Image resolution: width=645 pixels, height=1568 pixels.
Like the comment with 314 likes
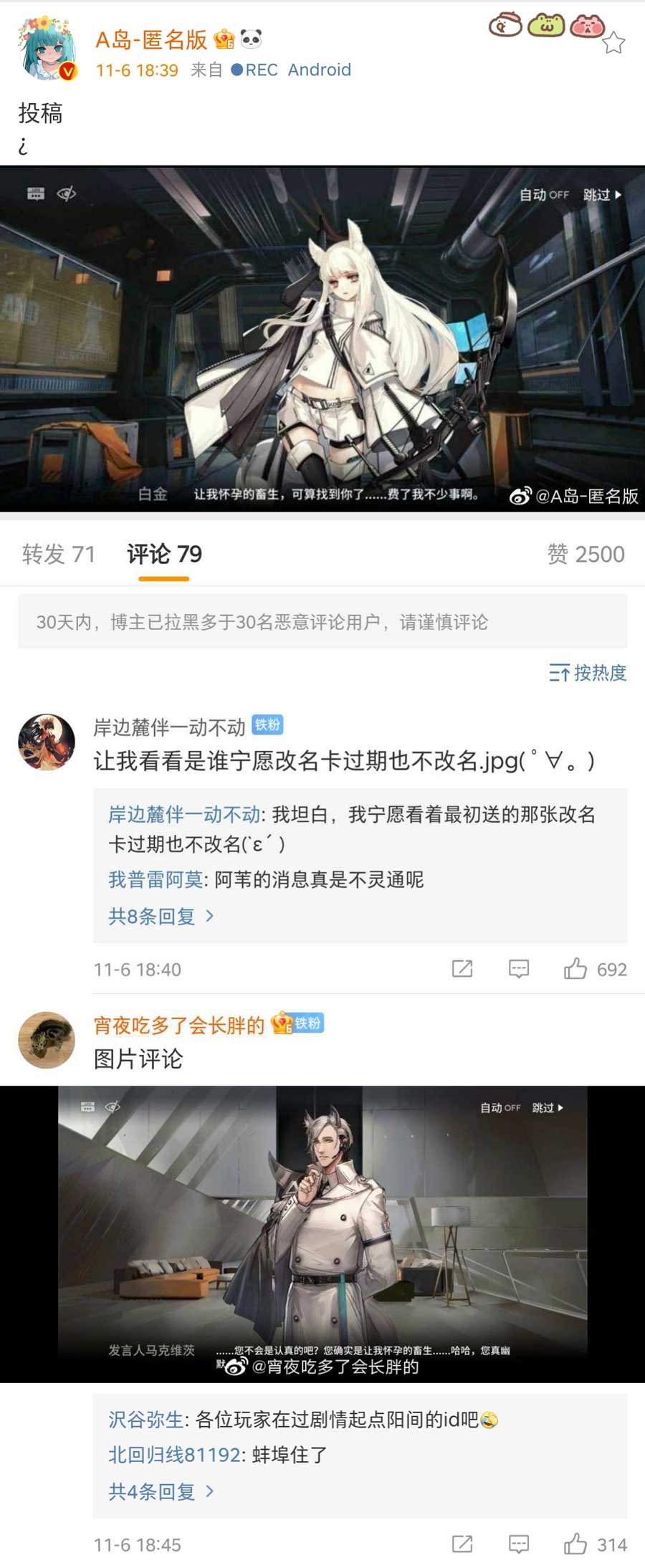click(x=575, y=1544)
